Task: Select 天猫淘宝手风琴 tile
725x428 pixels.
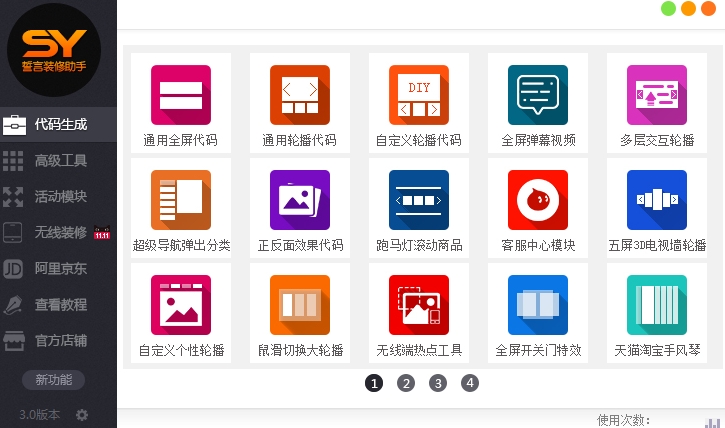Action: [x=657, y=313]
